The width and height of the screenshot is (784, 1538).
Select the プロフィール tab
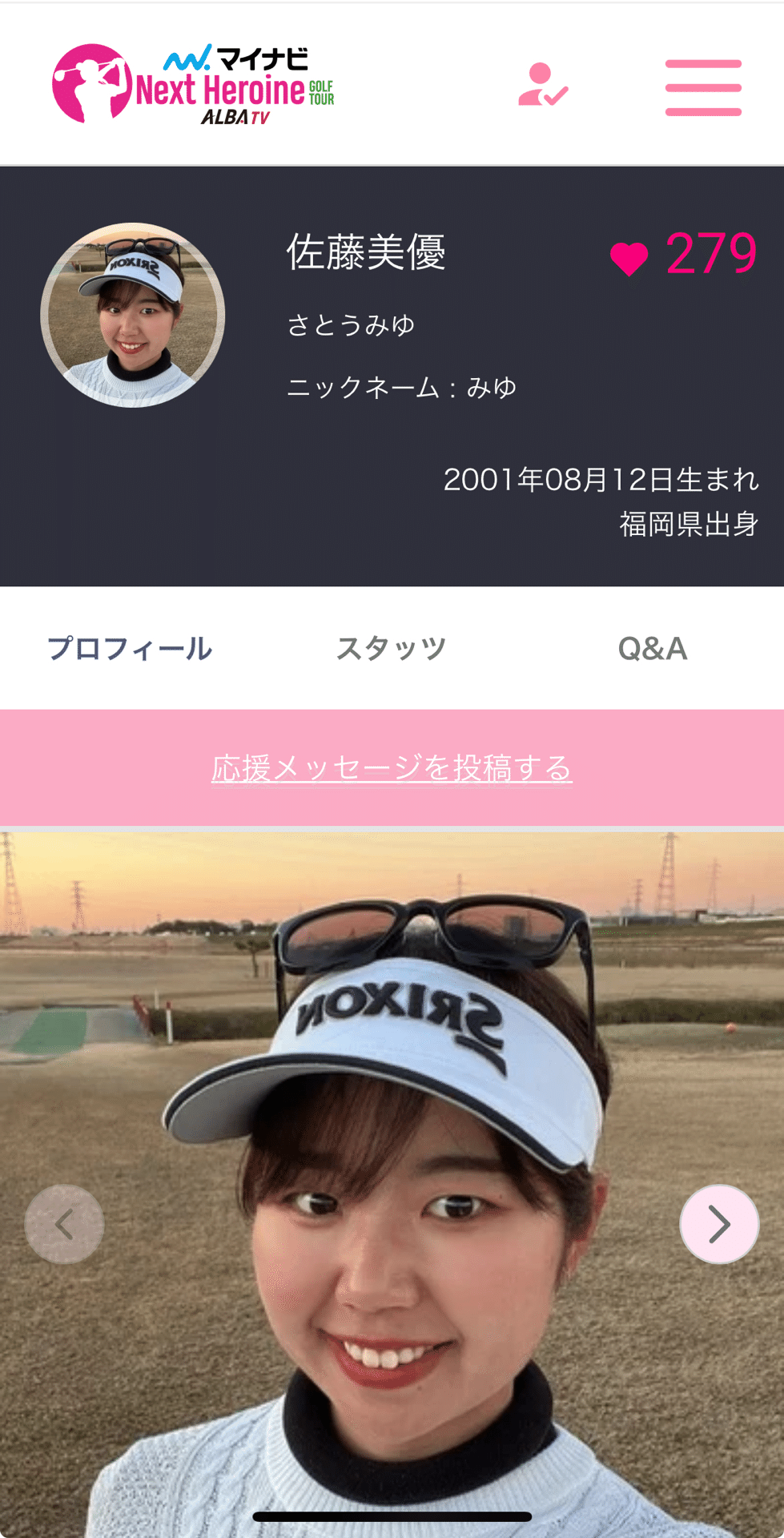tap(131, 649)
